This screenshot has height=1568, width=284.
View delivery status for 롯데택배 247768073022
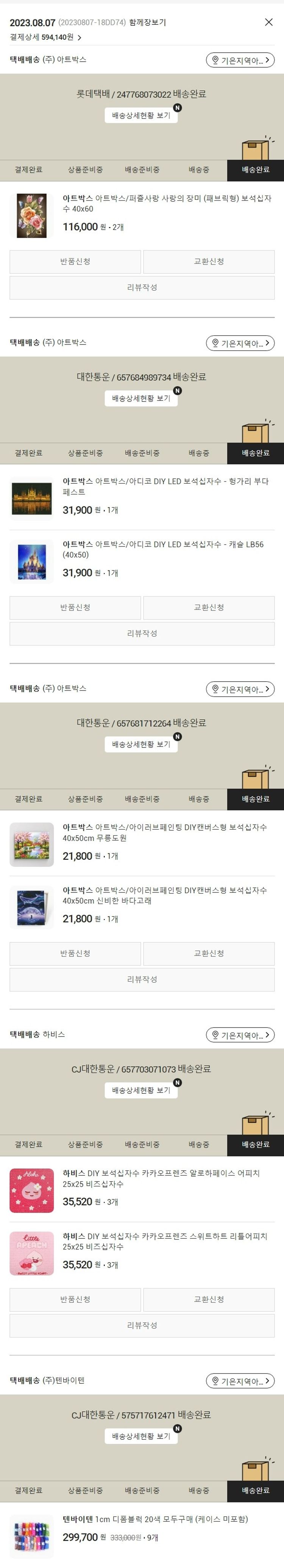tap(141, 115)
